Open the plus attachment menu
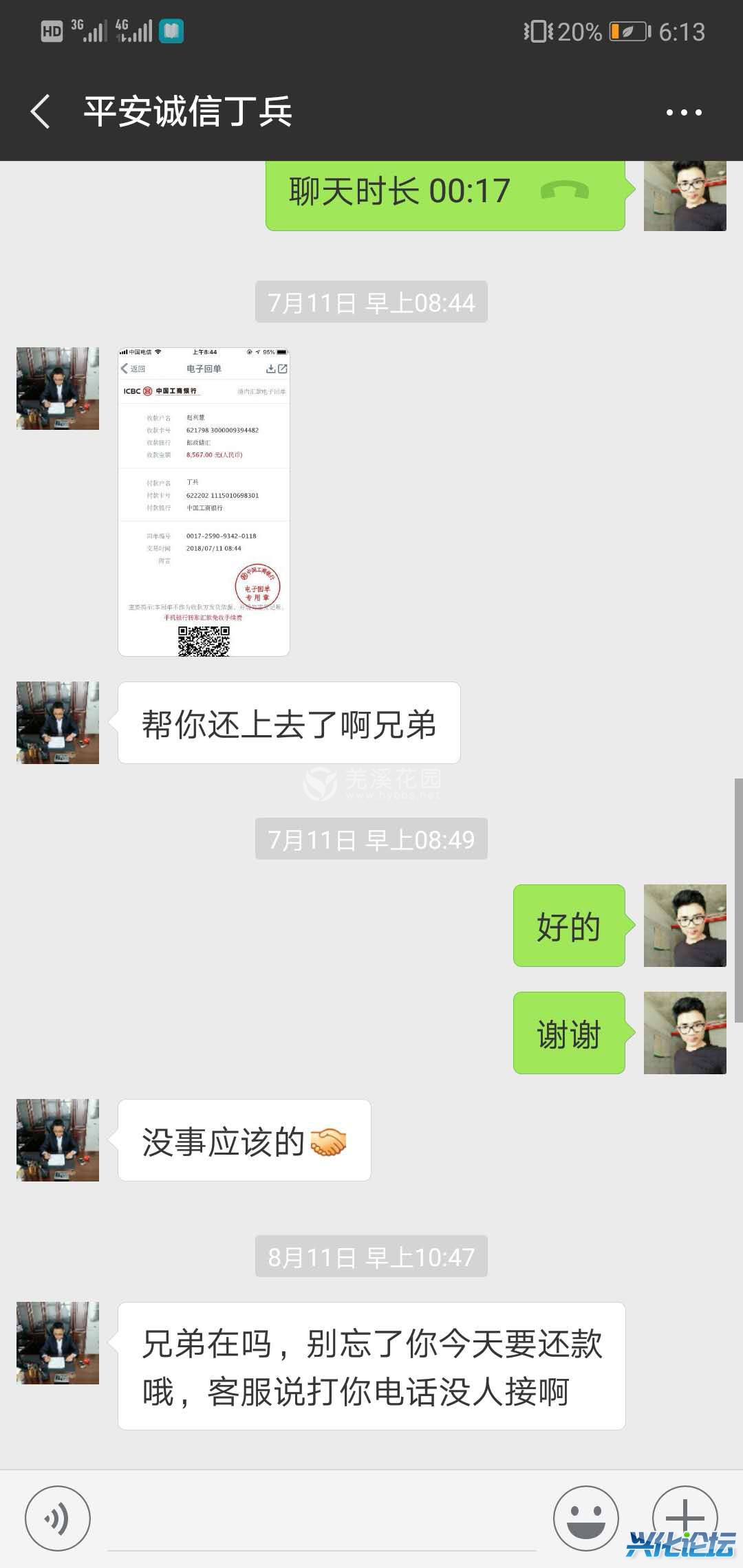The width and height of the screenshot is (743, 1568). 685,1516
